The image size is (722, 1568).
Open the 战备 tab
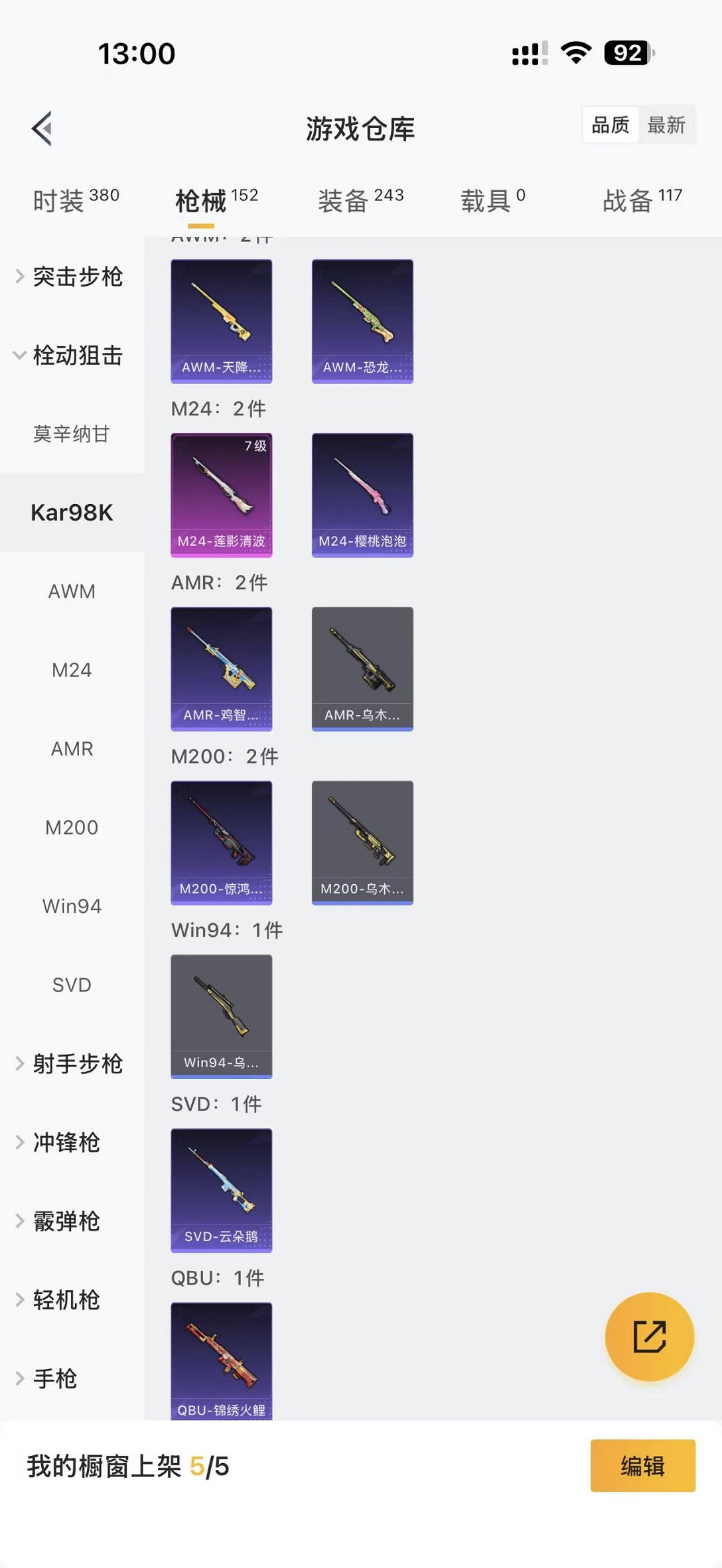pos(642,200)
